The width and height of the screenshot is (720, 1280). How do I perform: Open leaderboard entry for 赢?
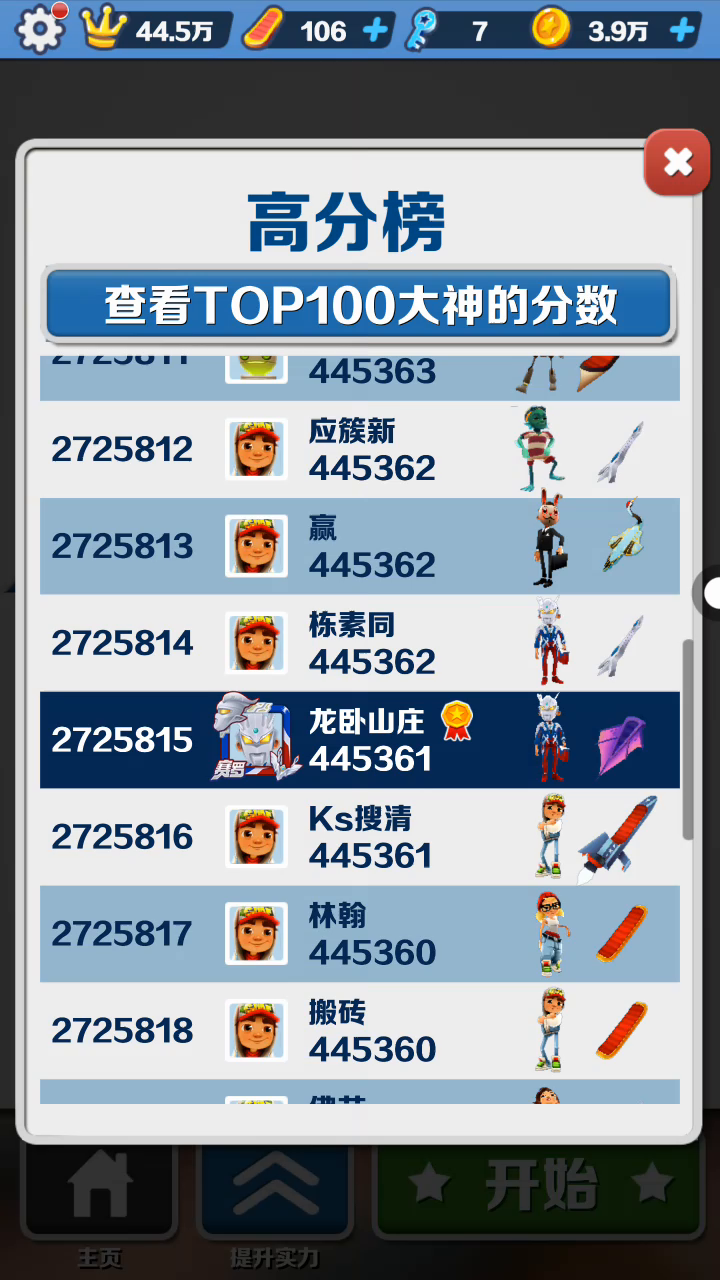click(360, 546)
